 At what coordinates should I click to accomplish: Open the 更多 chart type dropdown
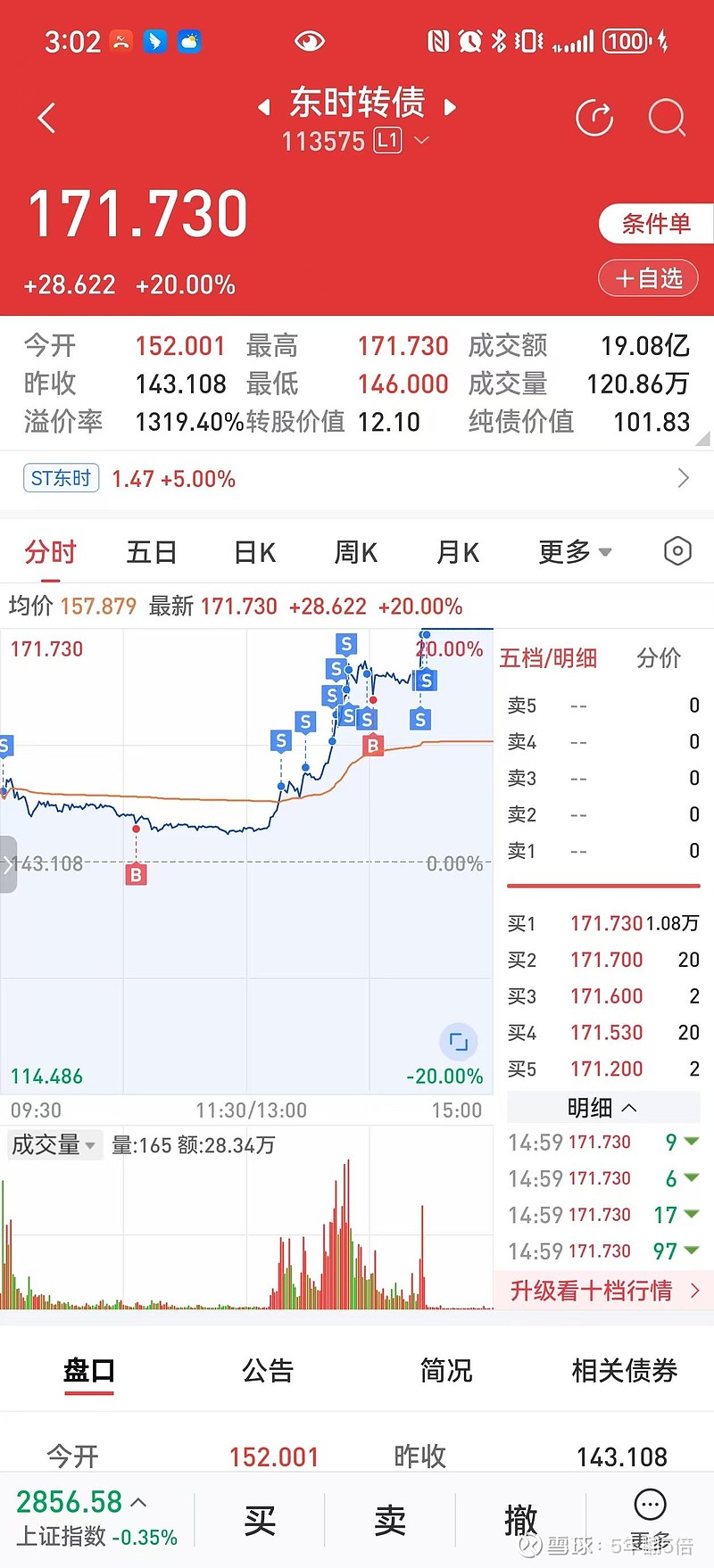pyautogui.click(x=574, y=551)
